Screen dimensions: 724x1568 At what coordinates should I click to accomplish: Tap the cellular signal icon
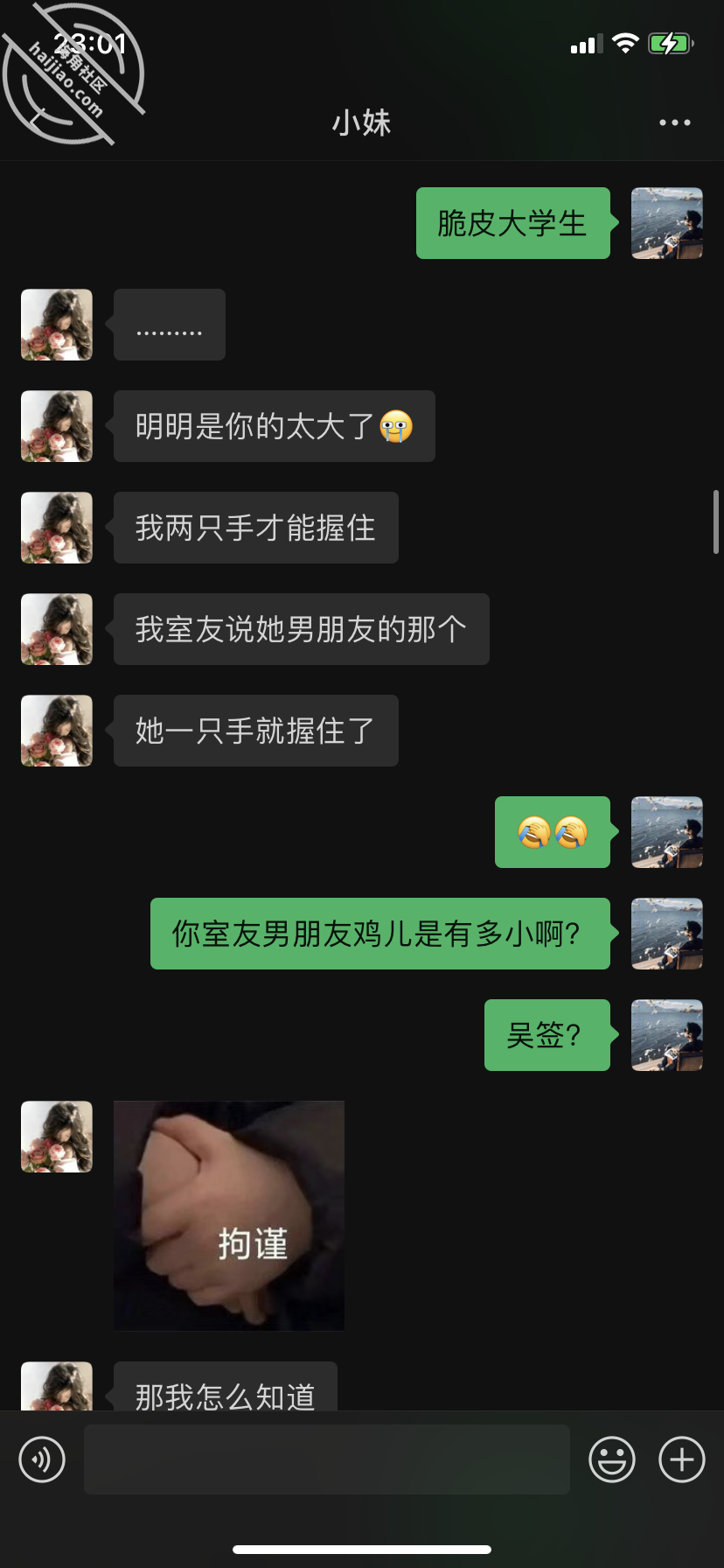pos(585,43)
